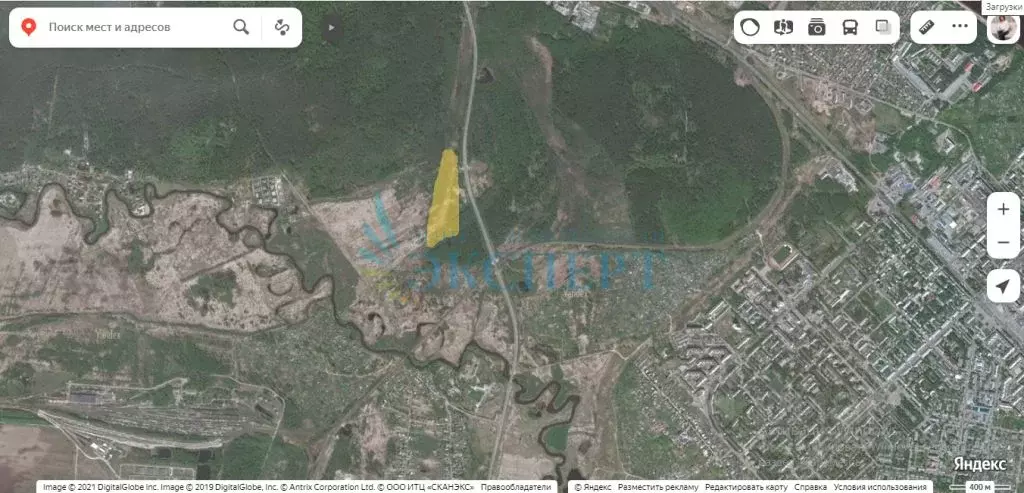
Task: Open the map layers switcher
Action: point(882,27)
